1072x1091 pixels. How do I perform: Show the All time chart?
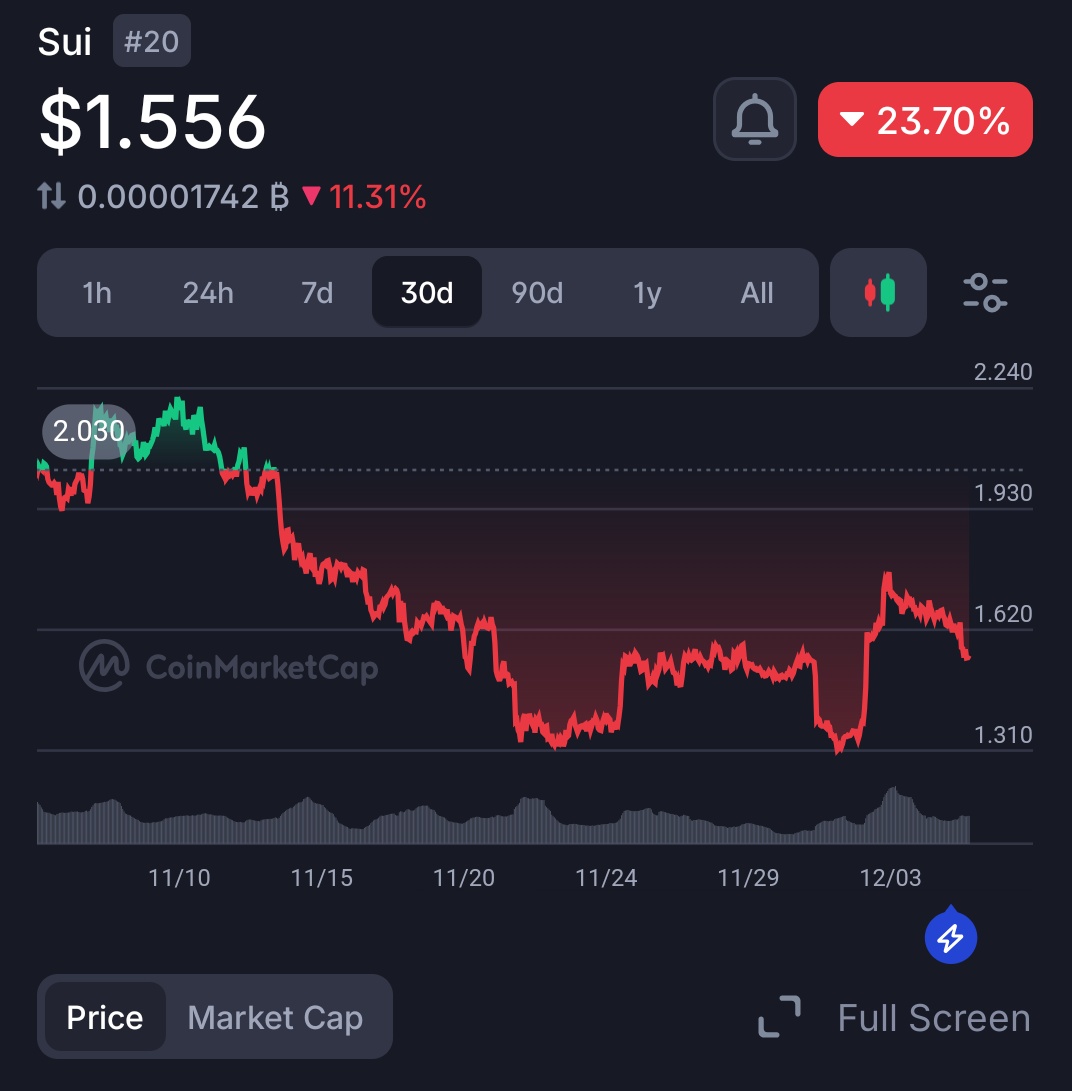tap(757, 293)
